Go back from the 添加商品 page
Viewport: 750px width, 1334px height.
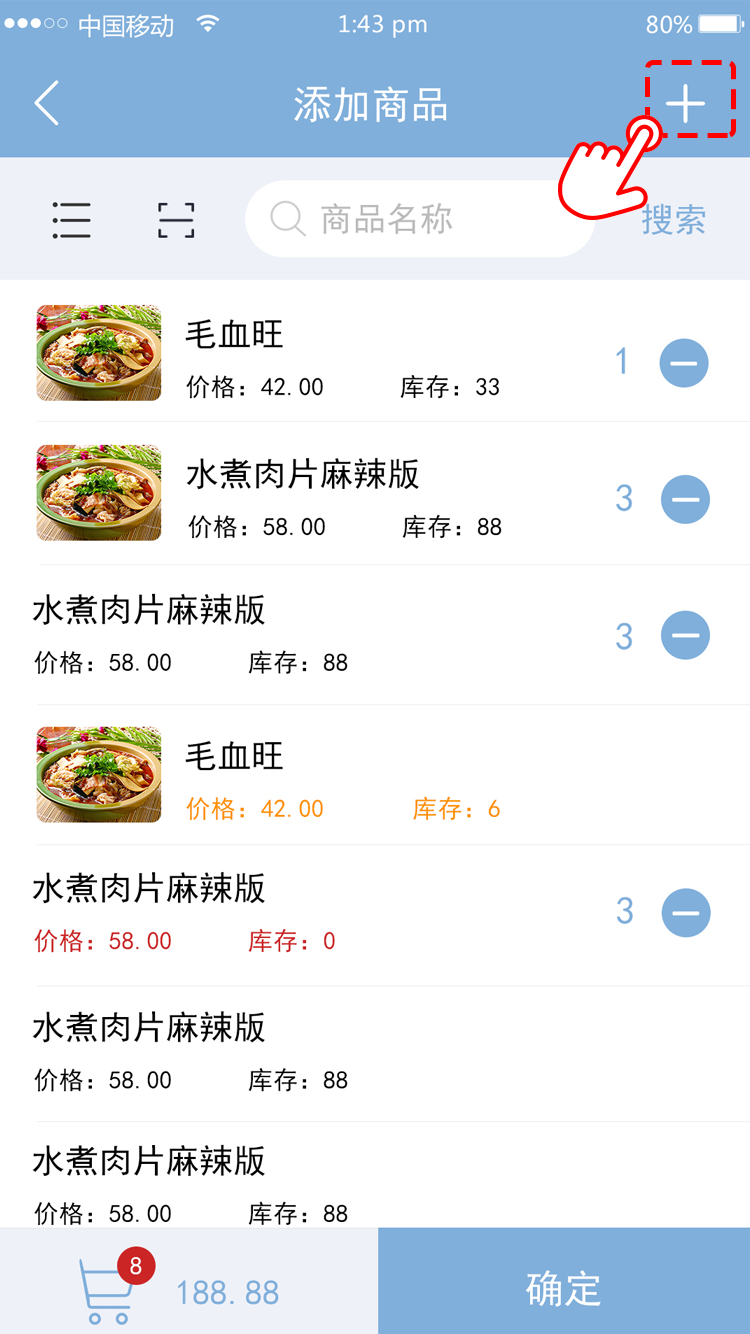[x=47, y=104]
